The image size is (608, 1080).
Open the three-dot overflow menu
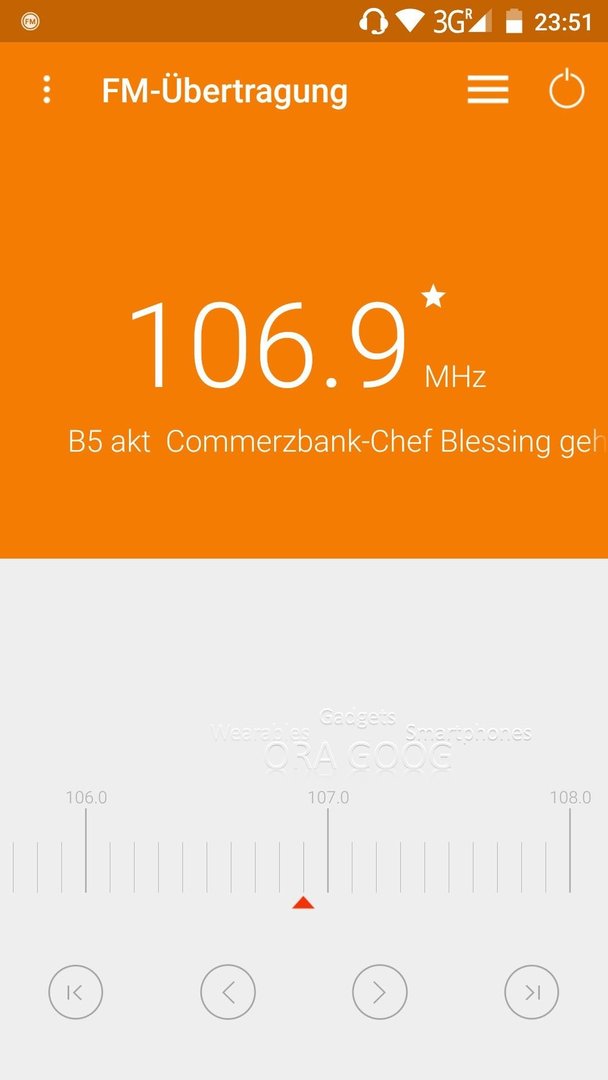coord(46,90)
